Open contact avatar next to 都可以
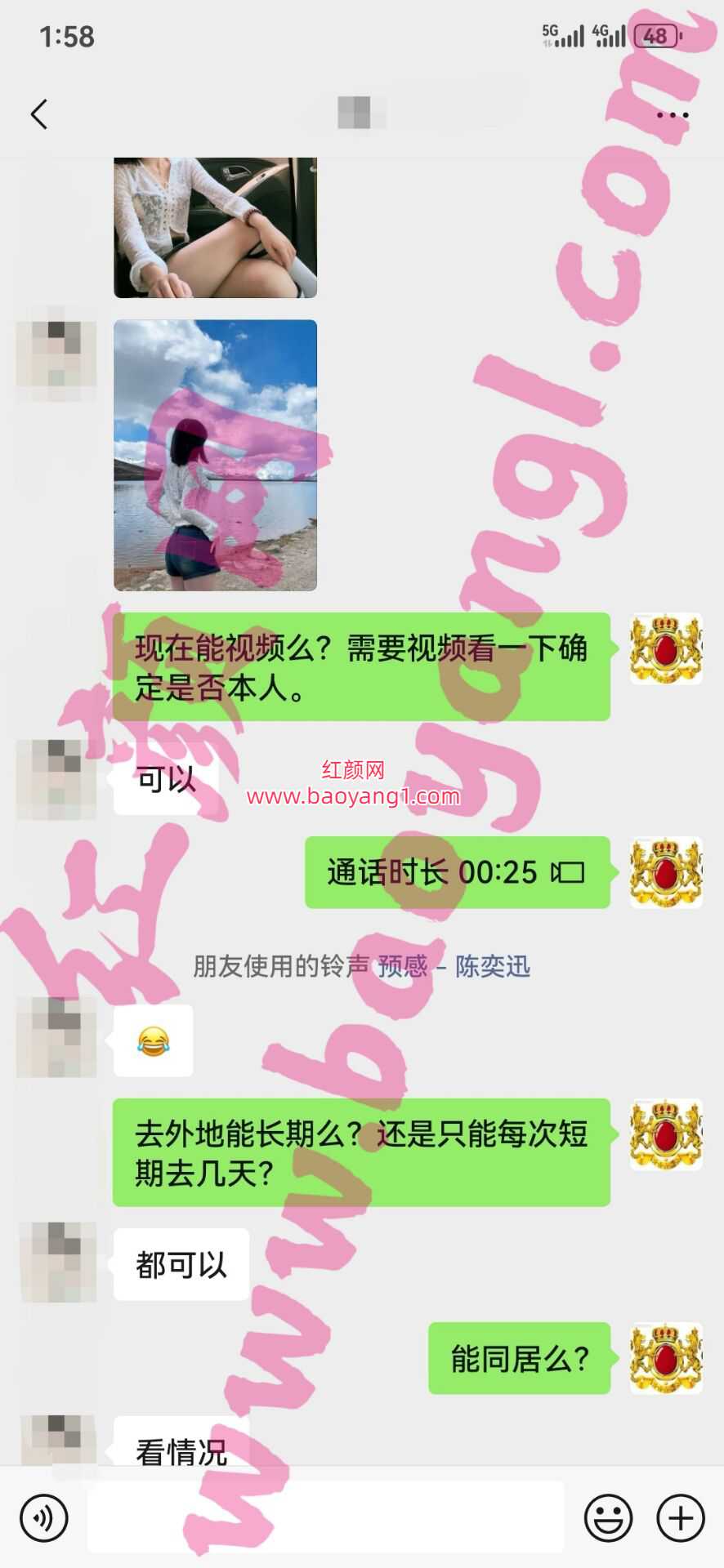Viewport: 724px width, 1568px height. [x=57, y=1262]
